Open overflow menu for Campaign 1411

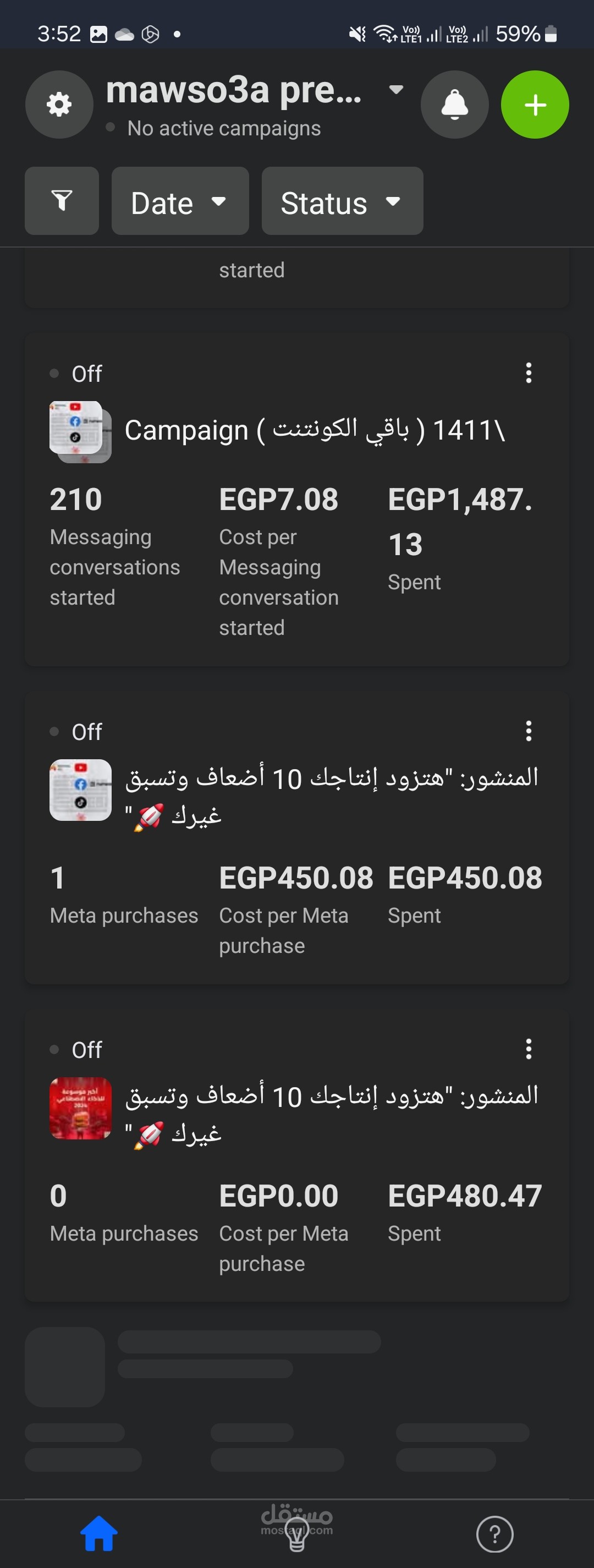[528, 372]
